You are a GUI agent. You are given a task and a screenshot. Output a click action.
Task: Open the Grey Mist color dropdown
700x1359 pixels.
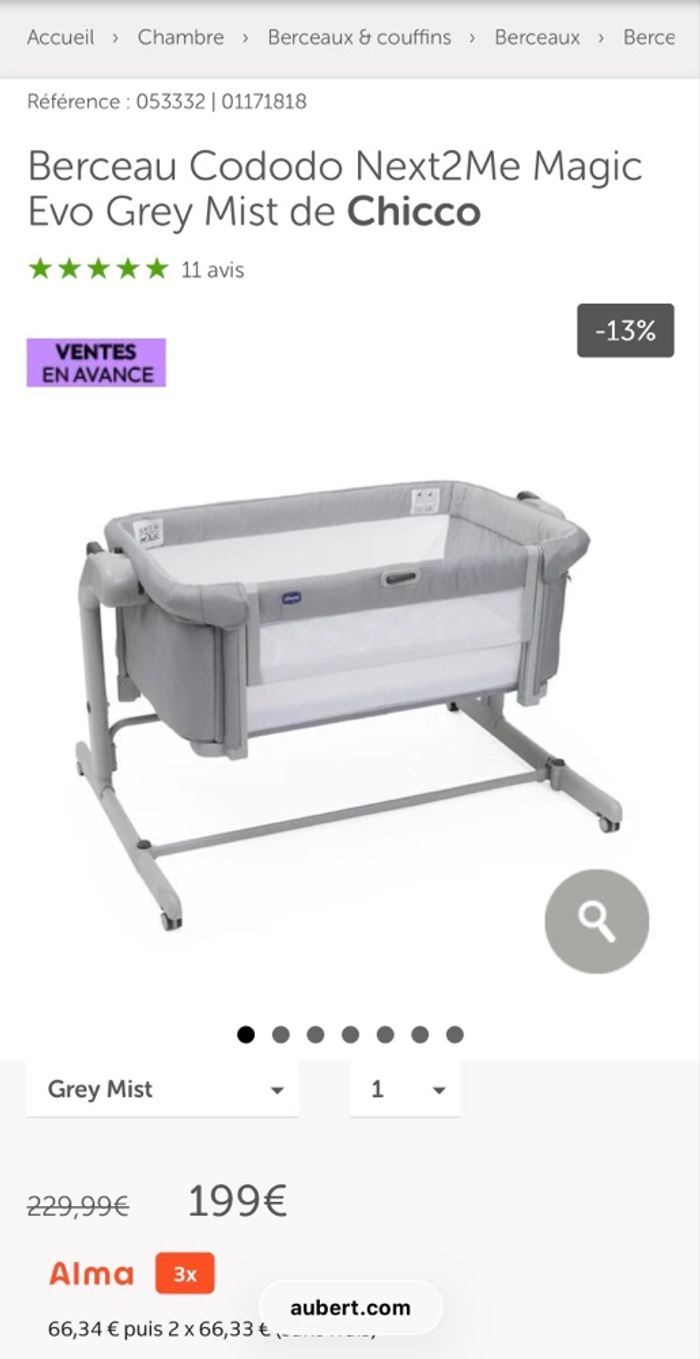(x=162, y=1090)
